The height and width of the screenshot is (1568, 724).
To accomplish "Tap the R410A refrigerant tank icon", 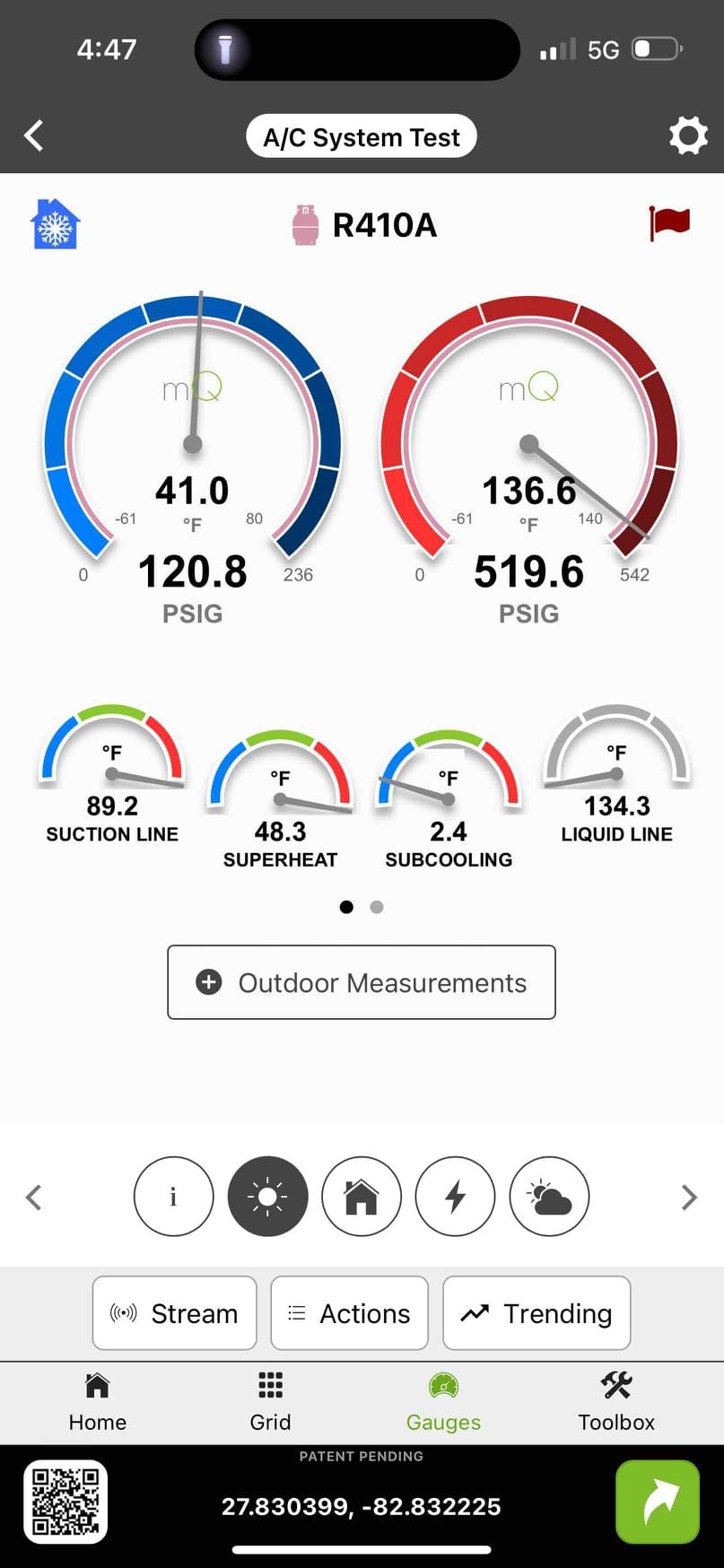I will (x=306, y=225).
